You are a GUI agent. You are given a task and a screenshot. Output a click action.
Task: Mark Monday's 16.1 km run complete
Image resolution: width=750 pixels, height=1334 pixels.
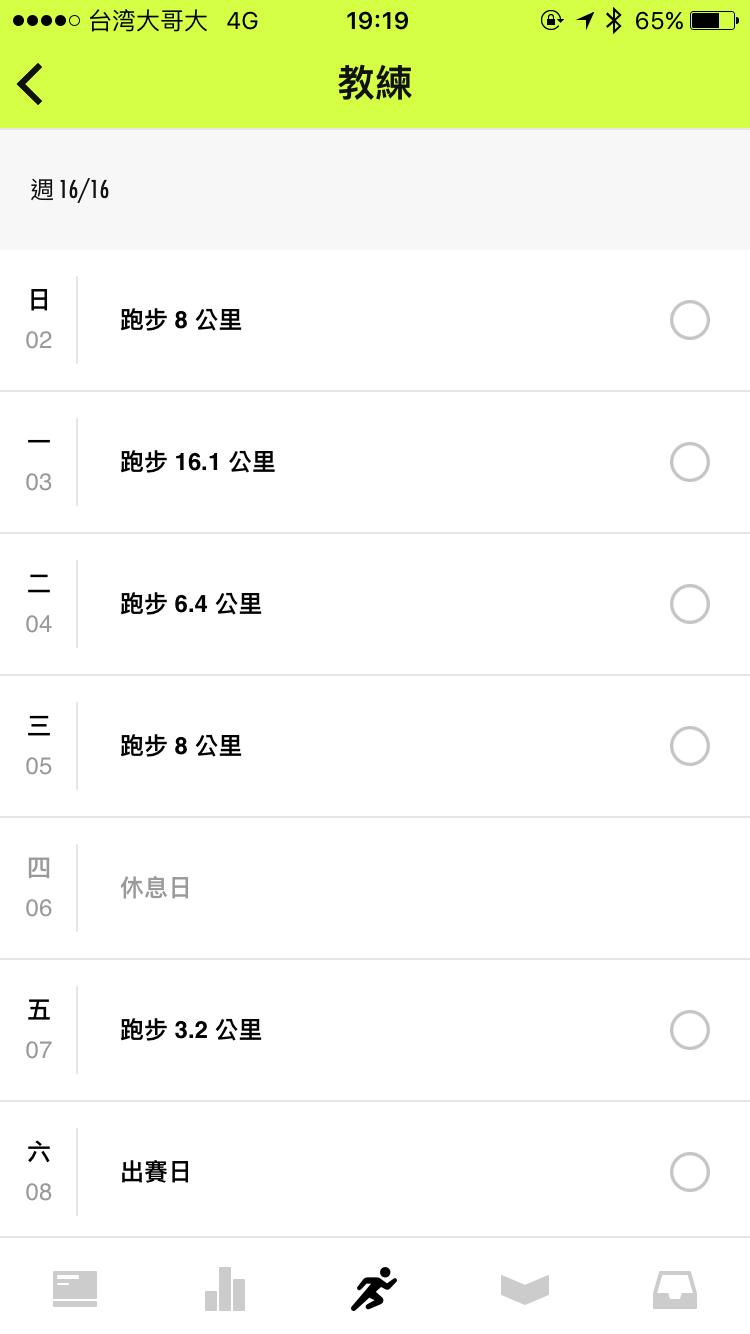[x=690, y=462]
